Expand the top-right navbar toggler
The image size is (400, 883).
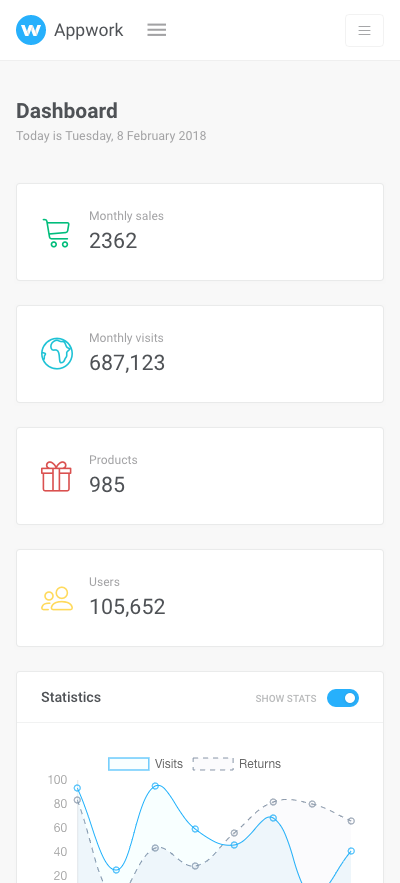pos(365,30)
